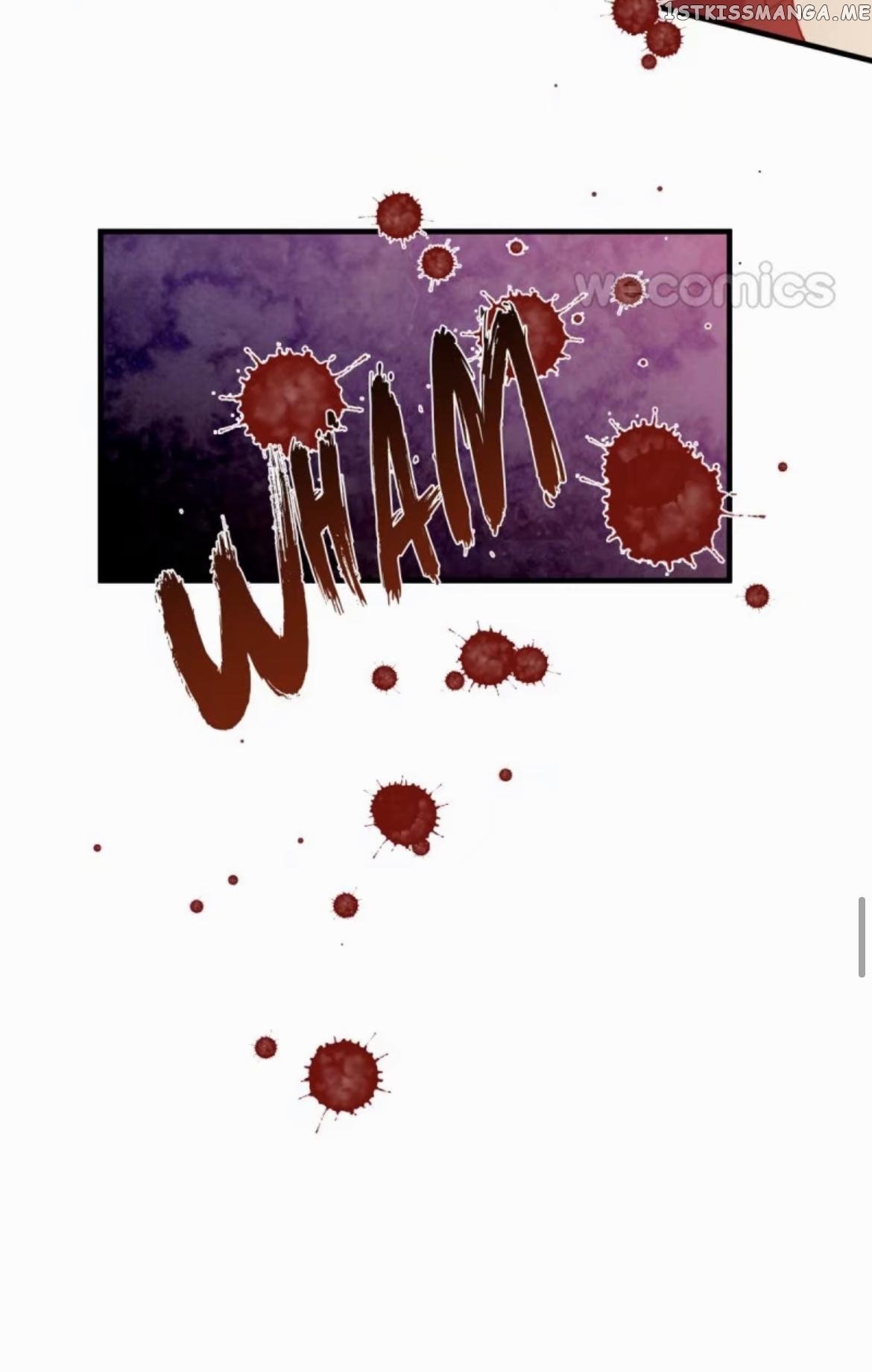Tap the vertical scrollbar thumb
The width and height of the screenshot is (872, 1372).
862,937
